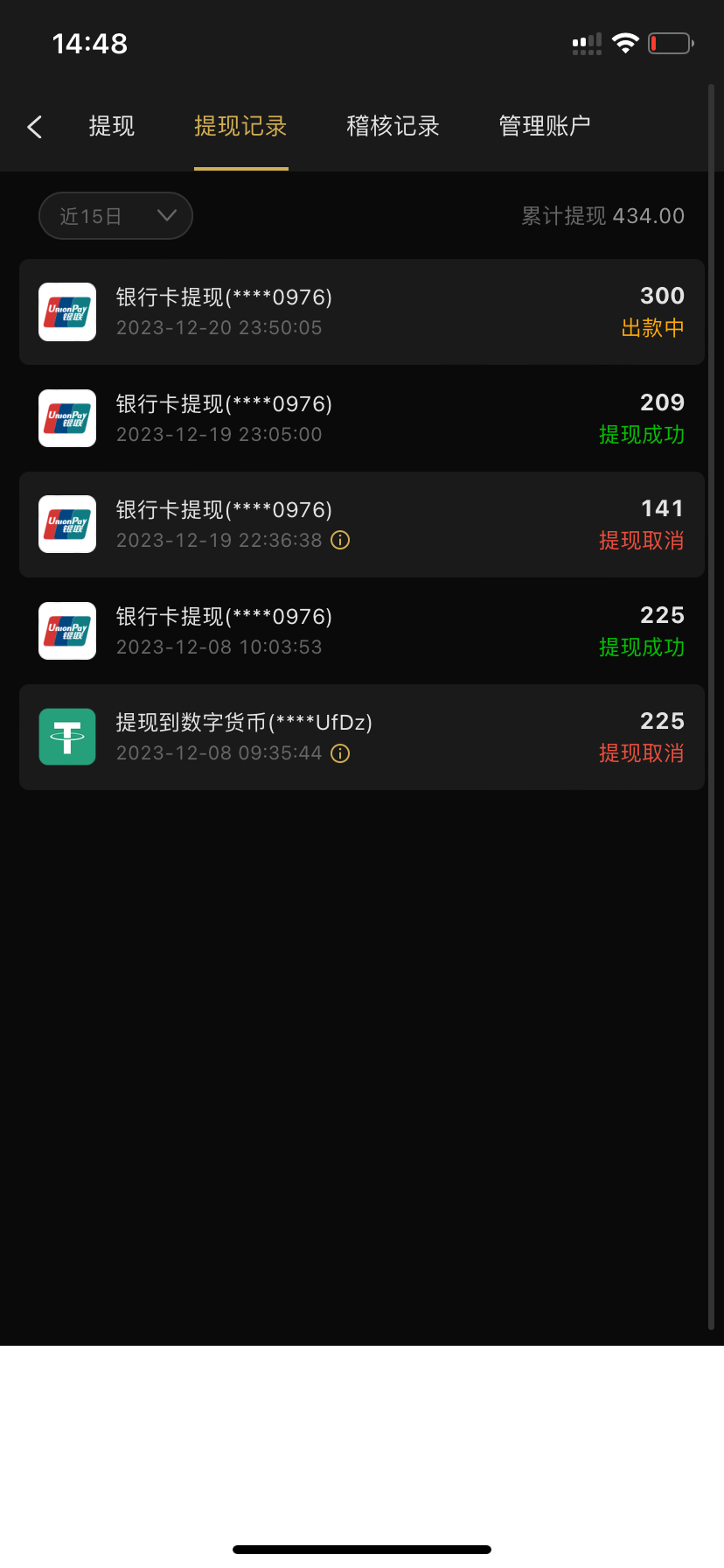This screenshot has width=724, height=1568.
Task: Open the 300 withdrawal marked 出款中
Action: [x=362, y=311]
